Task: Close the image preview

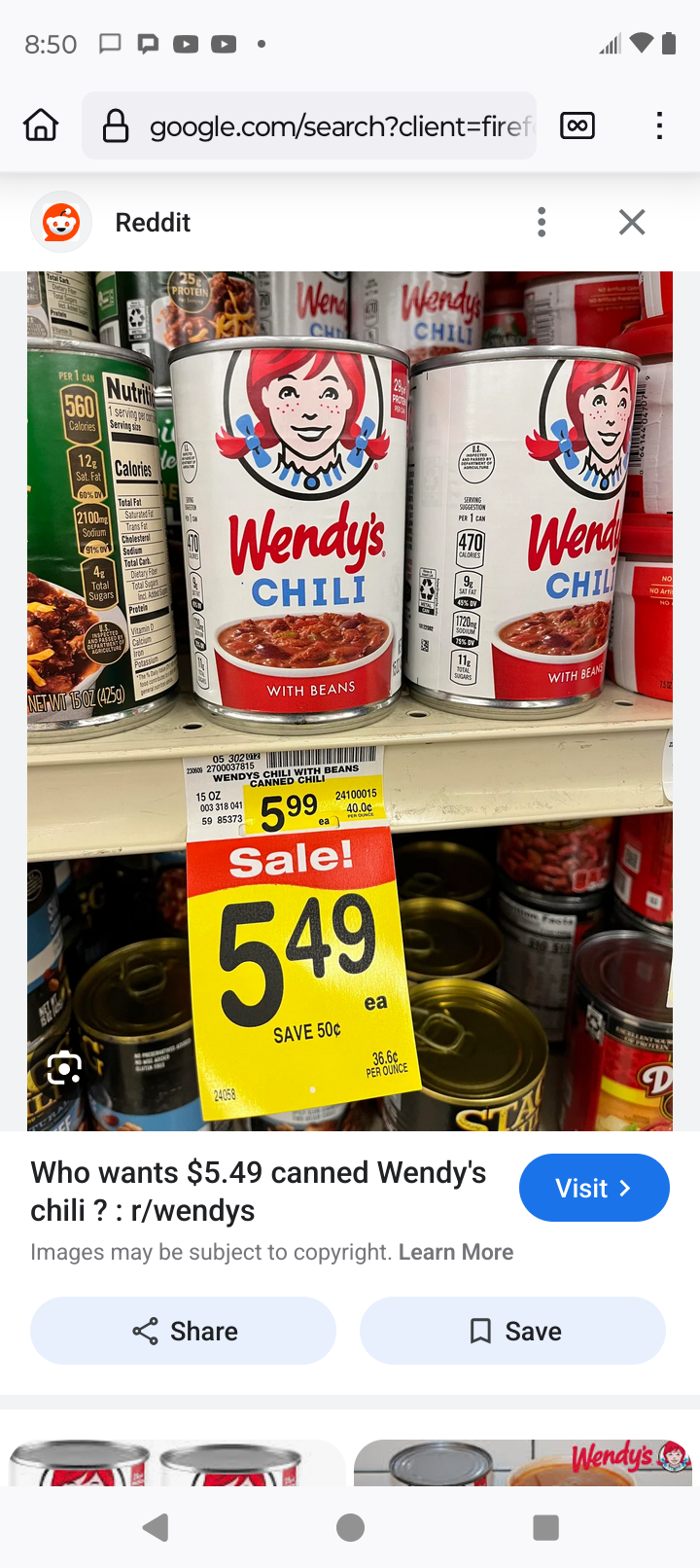Action: (x=632, y=223)
